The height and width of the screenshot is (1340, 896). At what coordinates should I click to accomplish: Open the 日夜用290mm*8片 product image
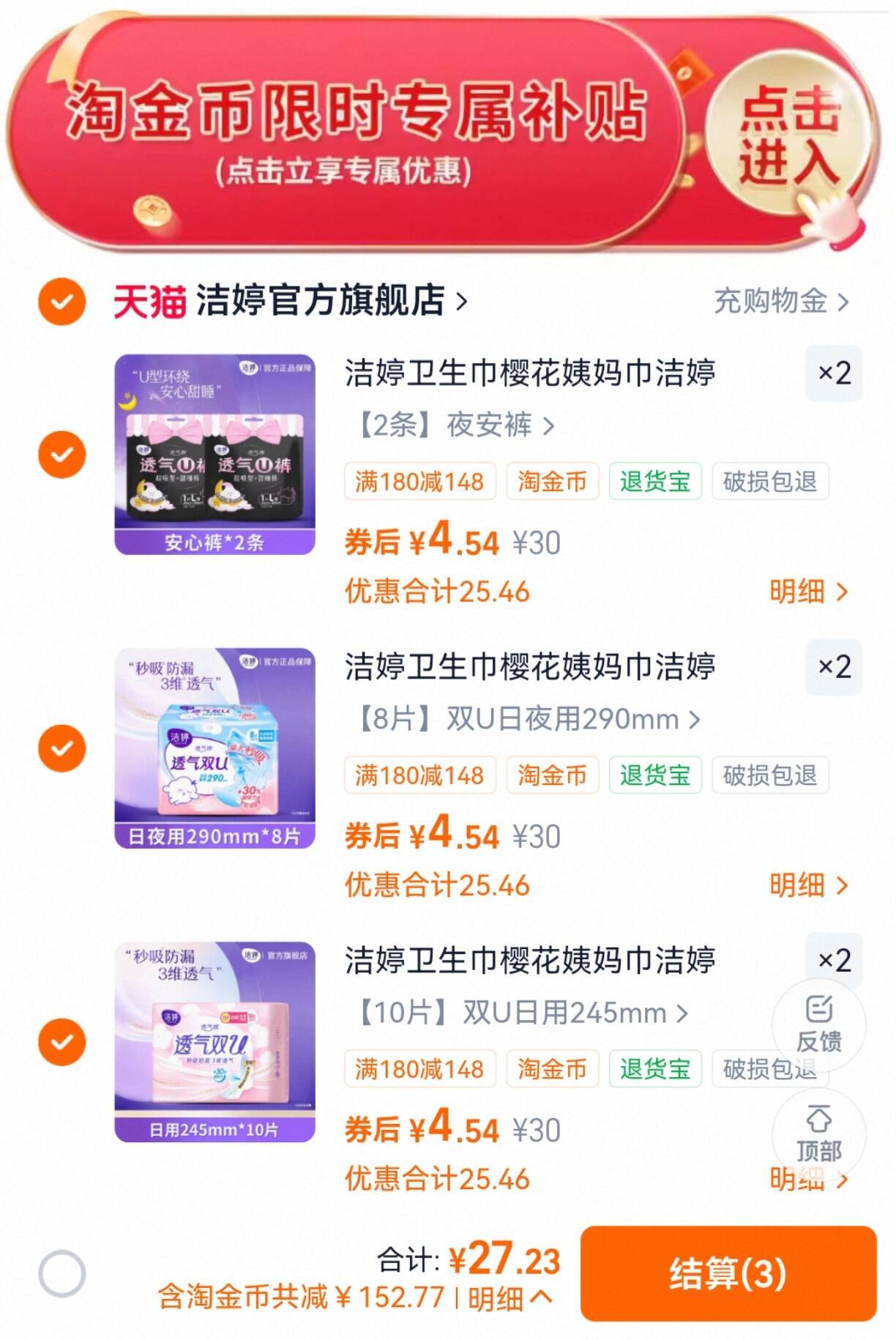(214, 748)
